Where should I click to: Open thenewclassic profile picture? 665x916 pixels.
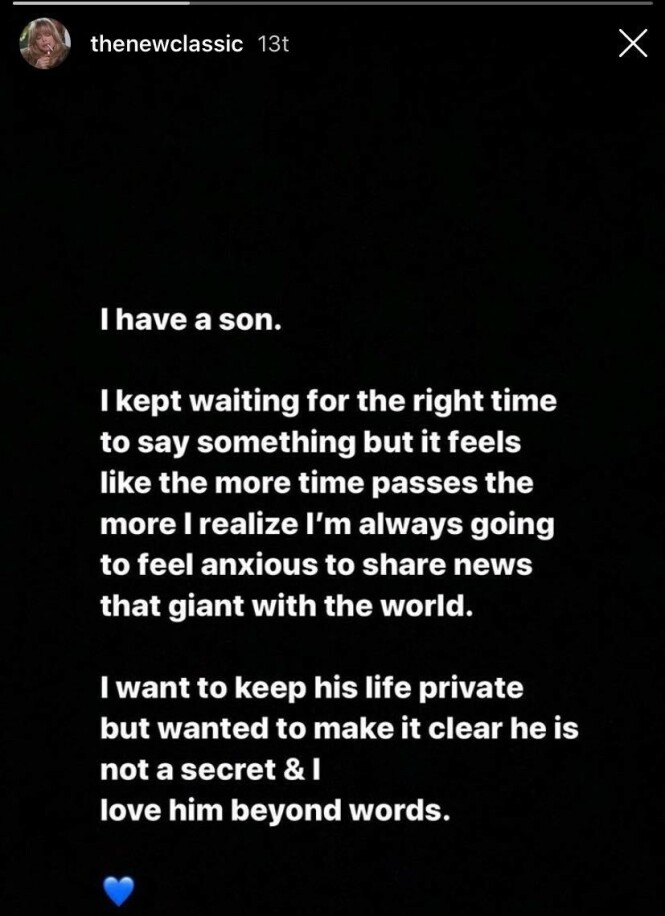click(45, 44)
